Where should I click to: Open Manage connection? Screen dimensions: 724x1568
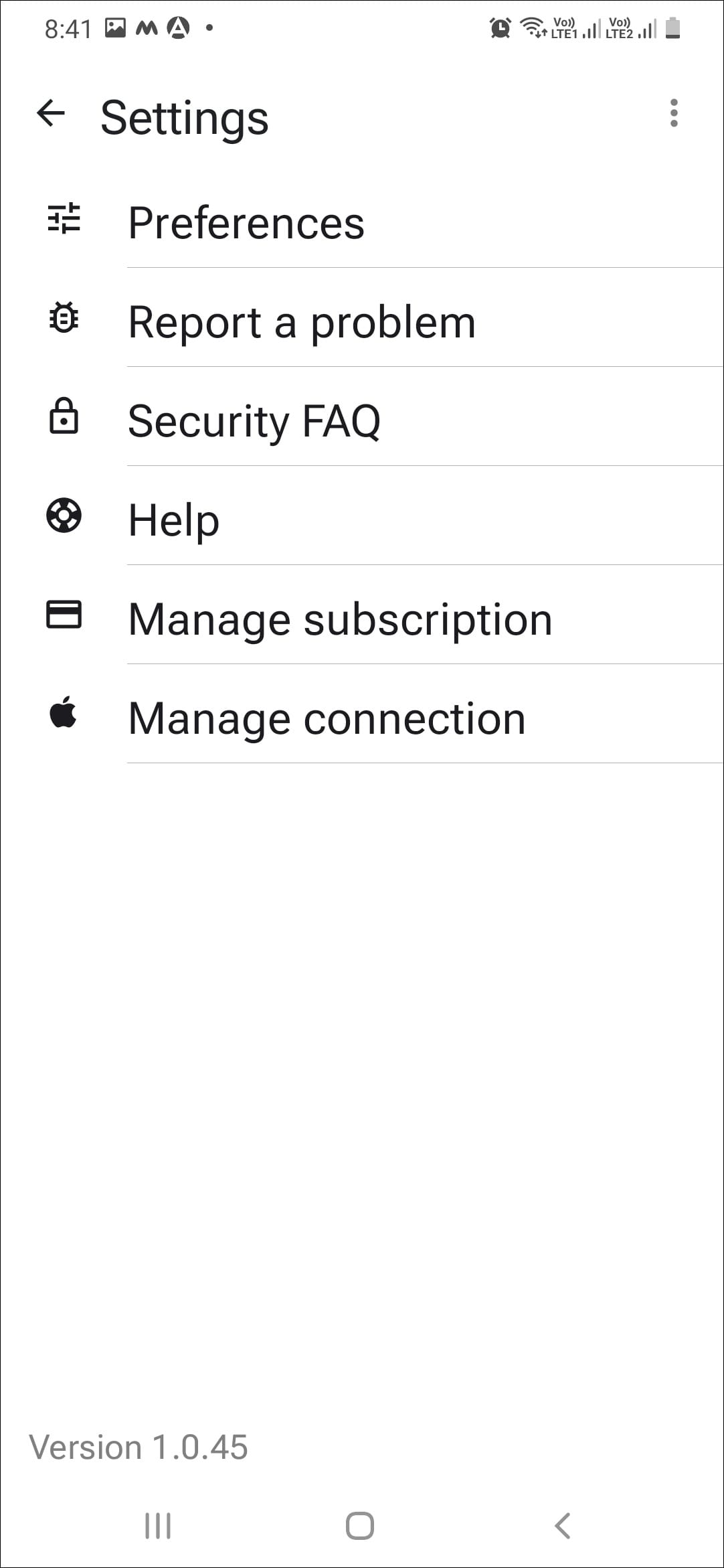pyautogui.click(x=327, y=718)
